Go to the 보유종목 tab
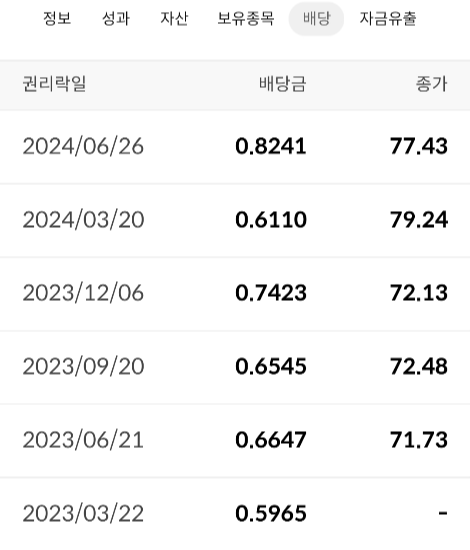 click(x=246, y=19)
